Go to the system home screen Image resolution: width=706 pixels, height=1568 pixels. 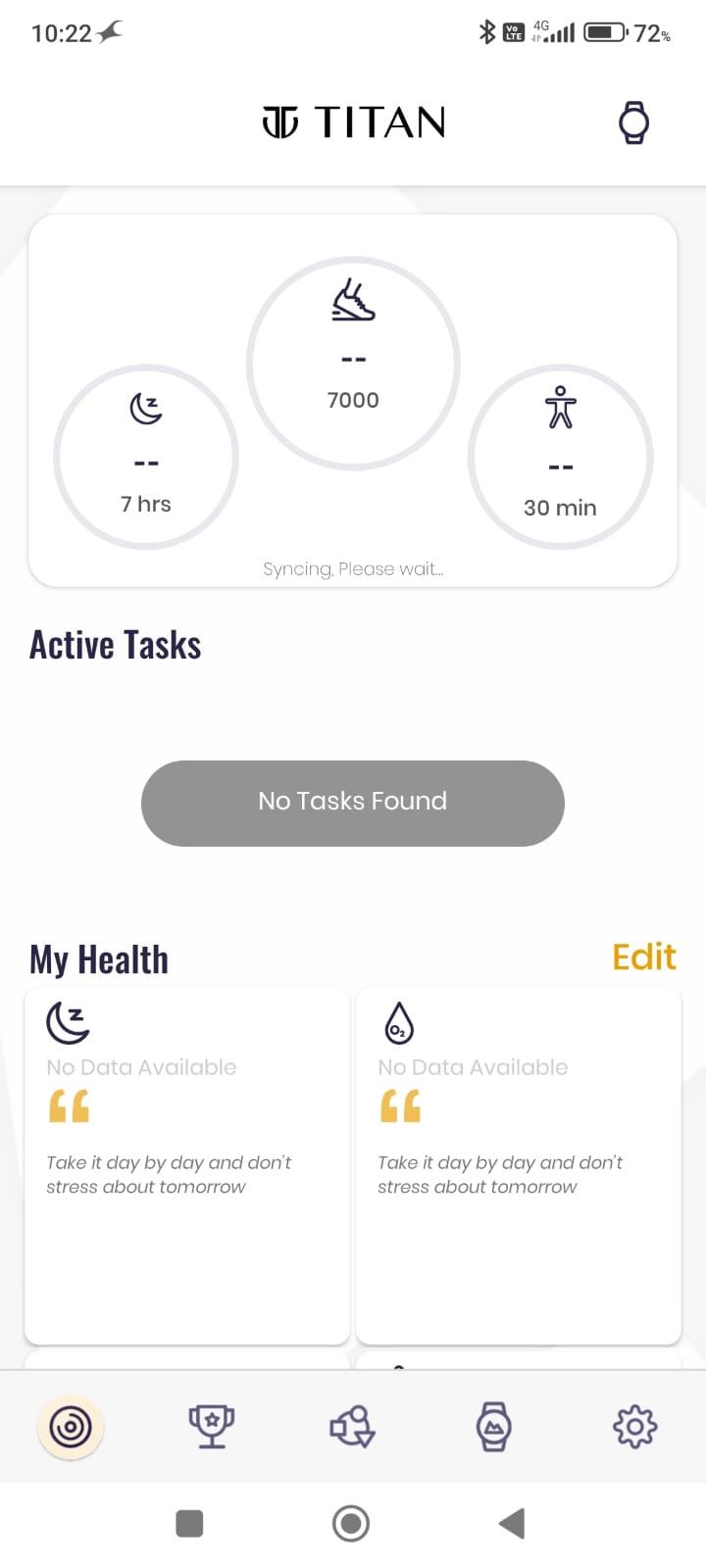tap(351, 1524)
